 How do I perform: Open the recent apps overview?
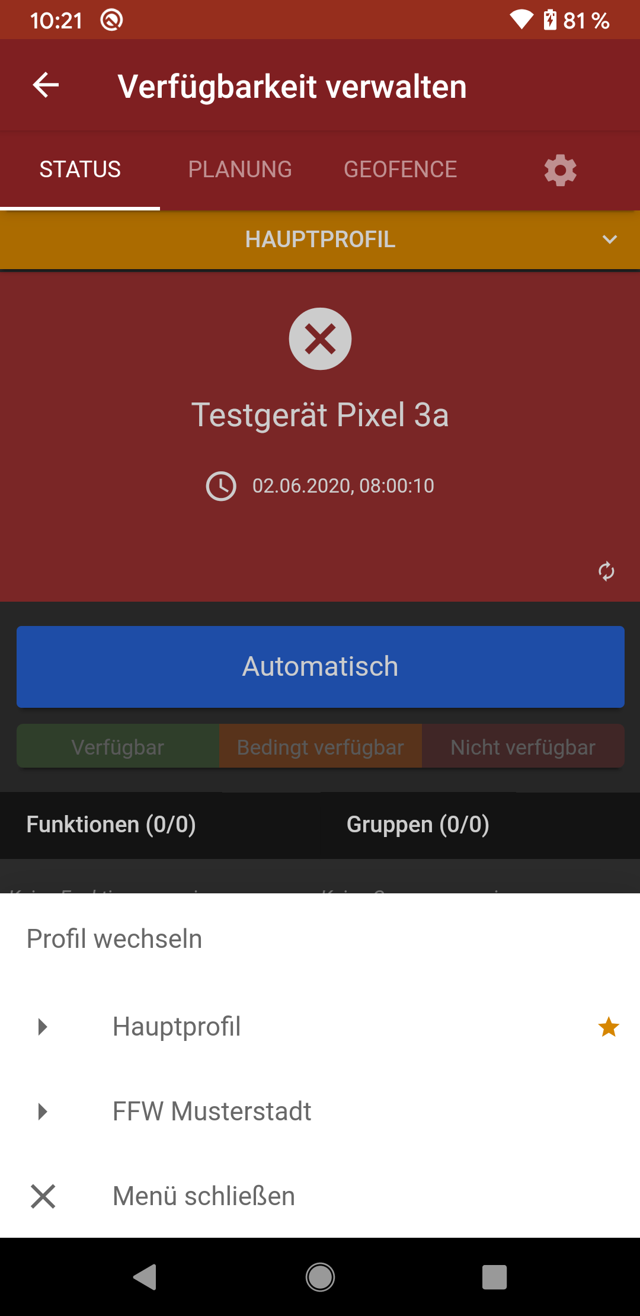(x=494, y=1277)
